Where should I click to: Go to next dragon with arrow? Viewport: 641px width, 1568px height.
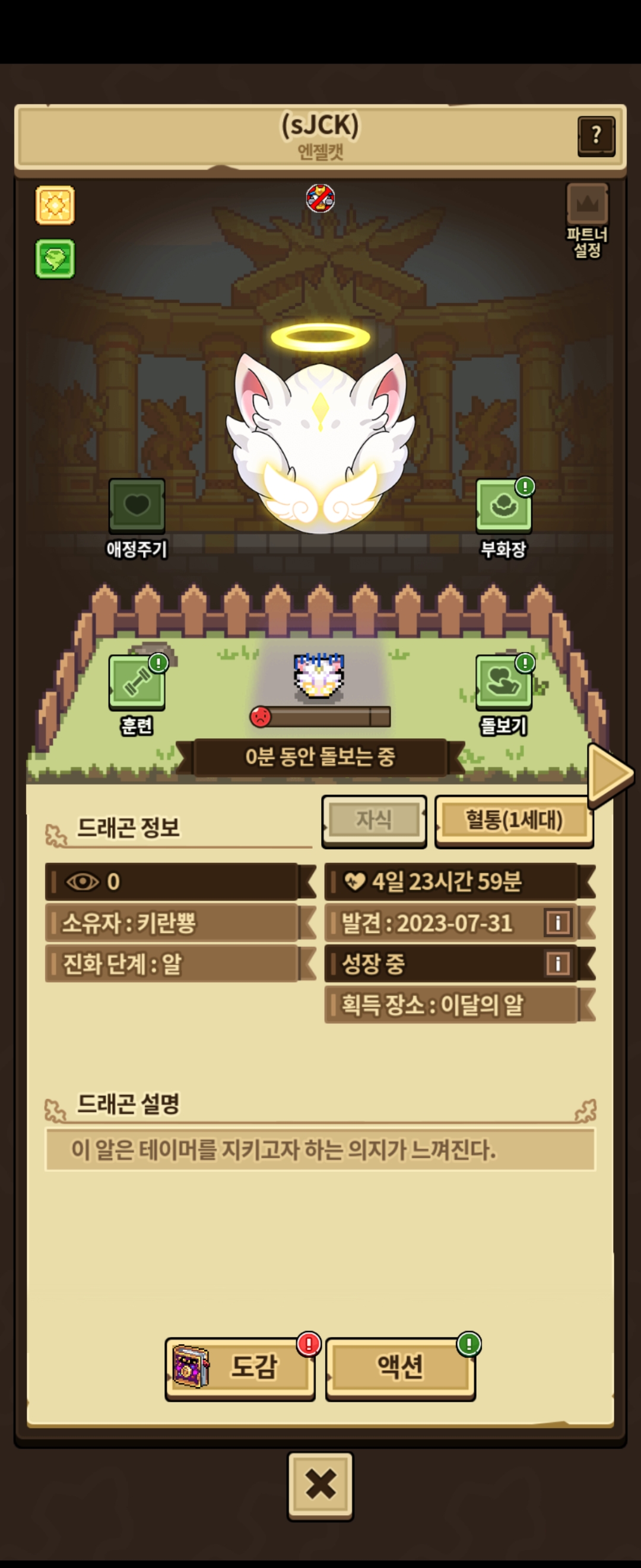[x=610, y=774]
